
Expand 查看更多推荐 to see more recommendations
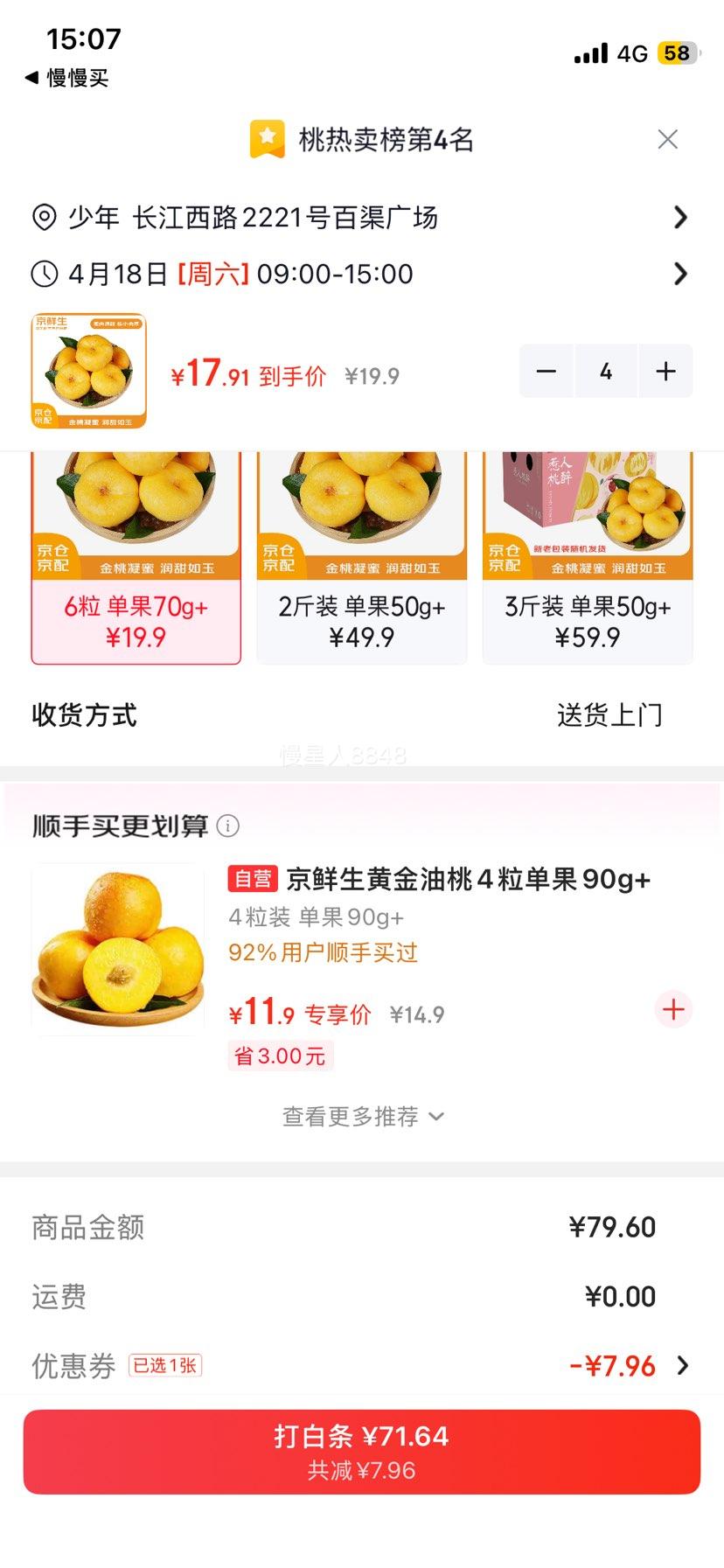point(362,1116)
